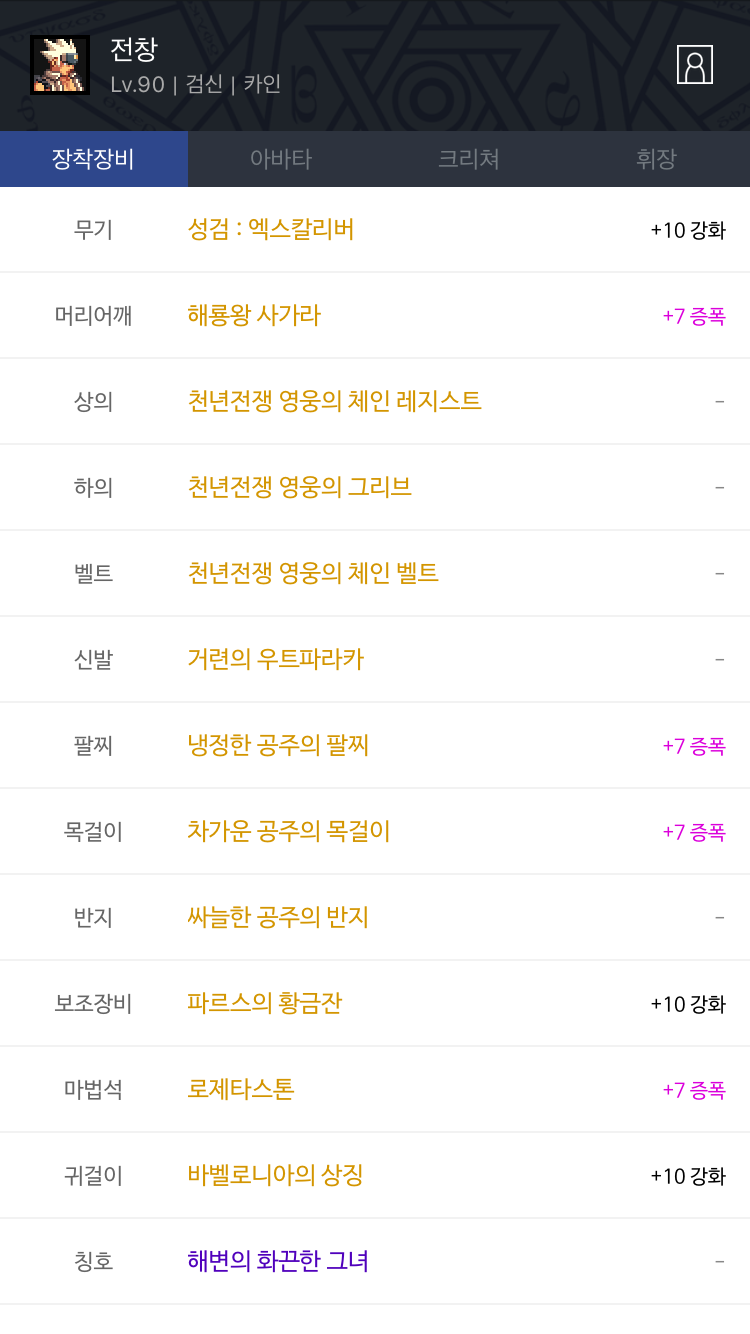Open 천년전쟁 영웅의 그리브 item
This screenshot has width=750, height=1334.
299,488
